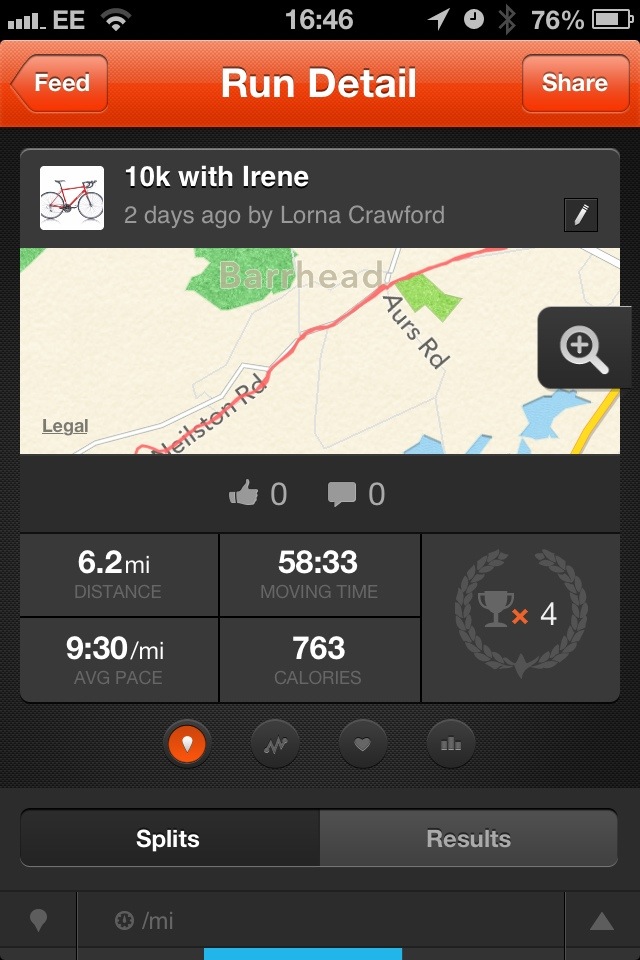Viewport: 640px width, 960px height.
Task: Switch to the pace graph view
Action: (275, 743)
